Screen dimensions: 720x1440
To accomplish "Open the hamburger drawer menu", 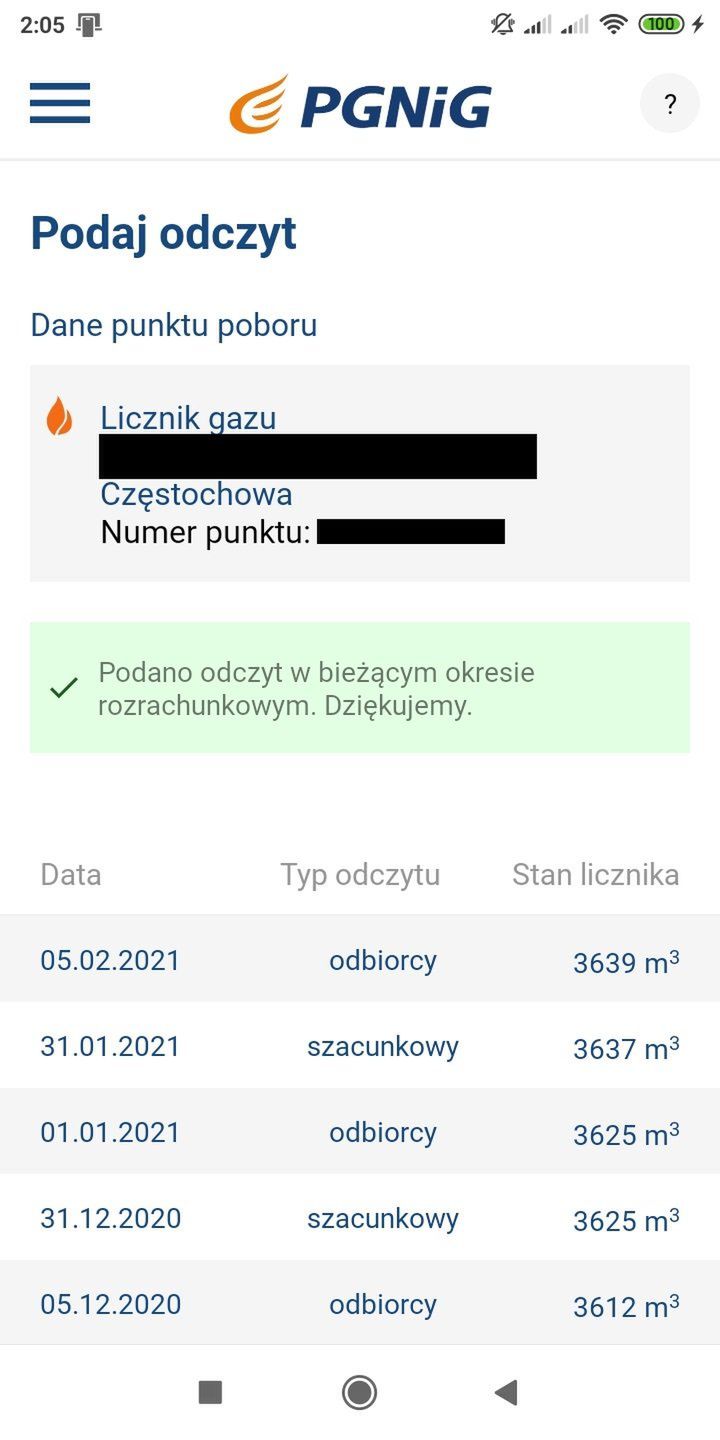I will [60, 103].
